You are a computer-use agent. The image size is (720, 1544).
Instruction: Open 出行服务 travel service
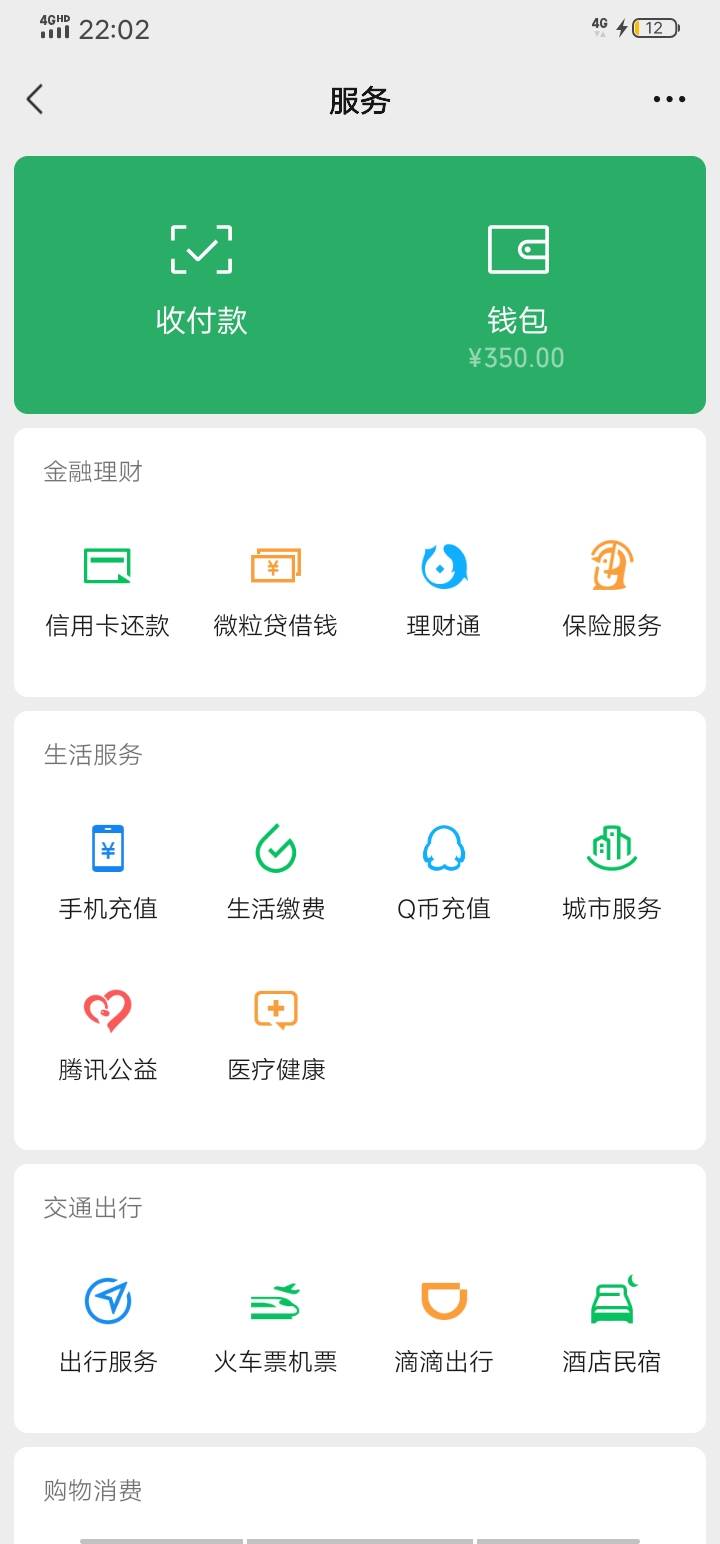tap(107, 1326)
